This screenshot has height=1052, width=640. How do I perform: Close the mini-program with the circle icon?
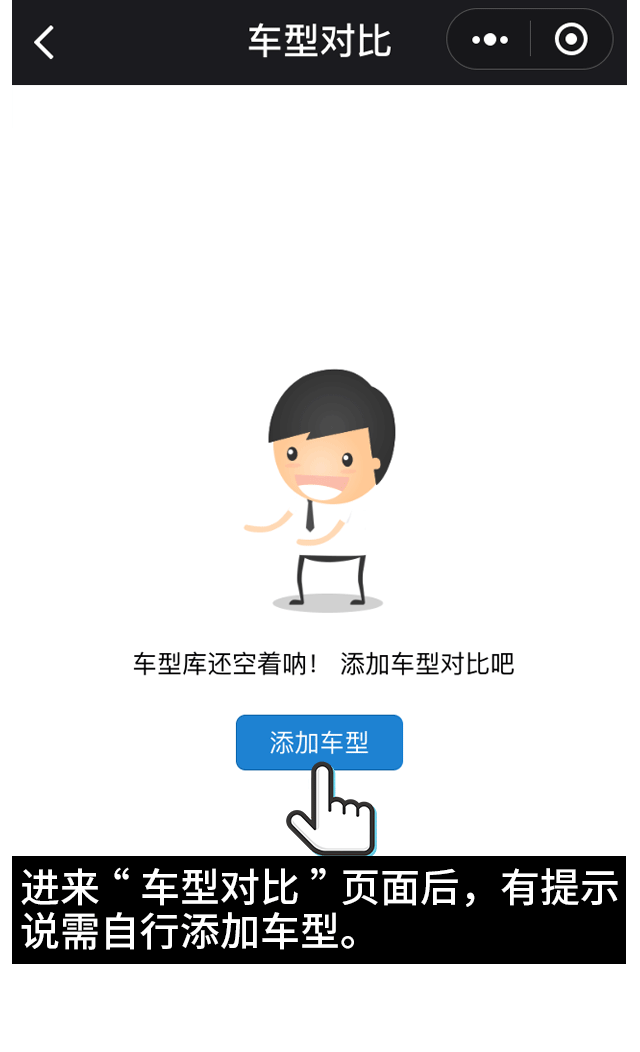coord(571,40)
